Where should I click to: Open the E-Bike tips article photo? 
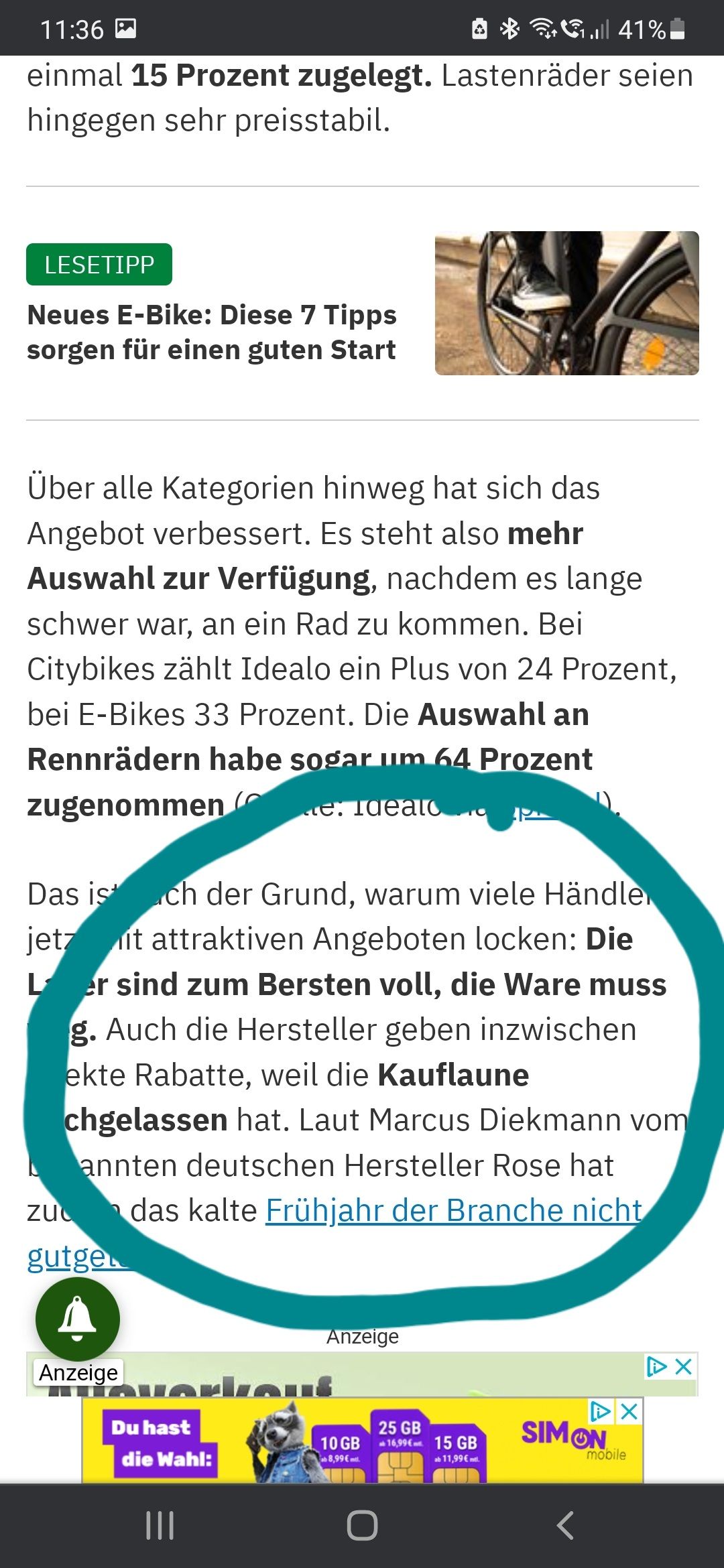tap(566, 303)
